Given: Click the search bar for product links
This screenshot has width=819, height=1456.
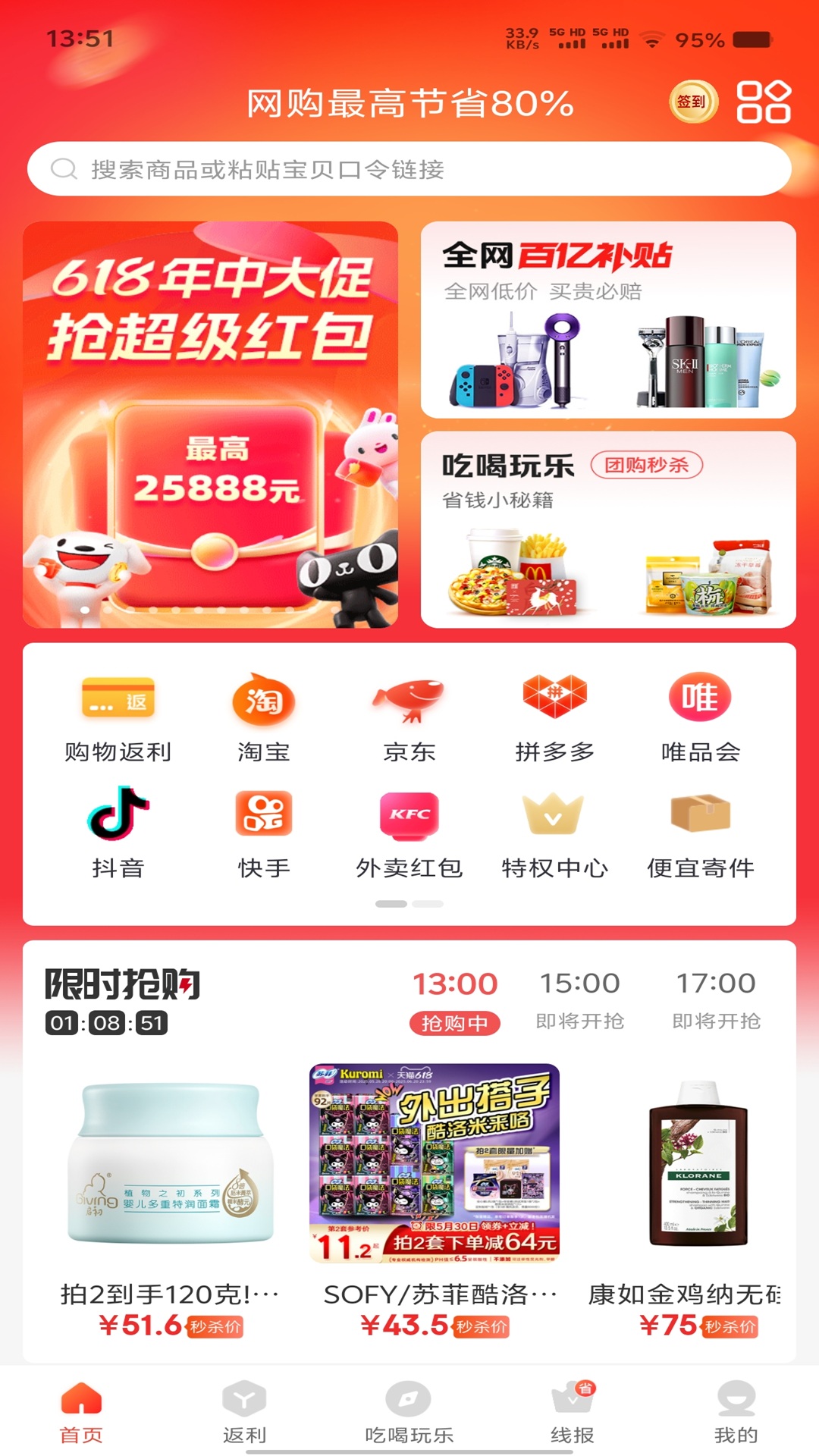Looking at the screenshot, I should (x=409, y=170).
